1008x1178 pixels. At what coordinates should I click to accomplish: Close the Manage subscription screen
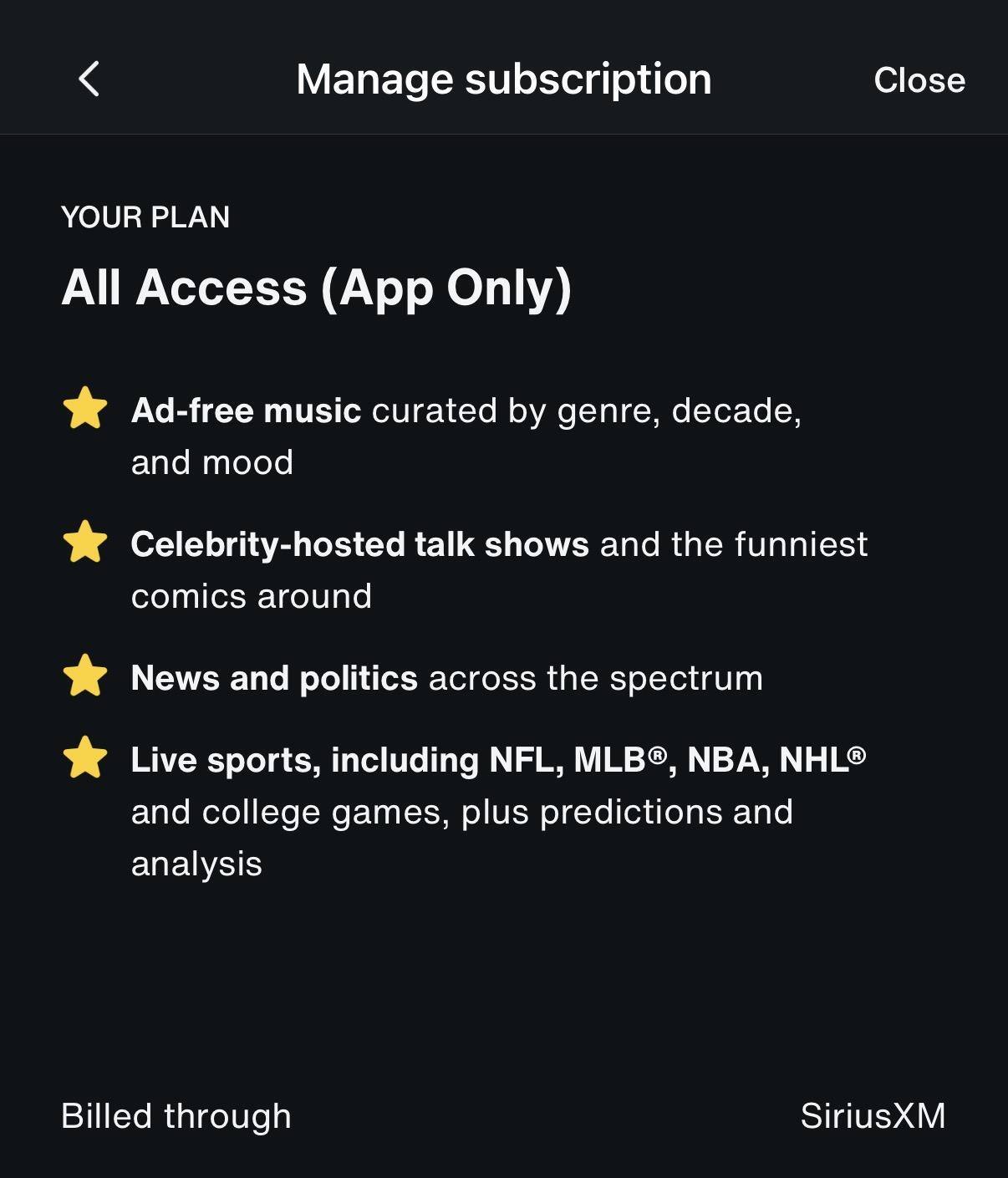pyautogui.click(x=919, y=80)
